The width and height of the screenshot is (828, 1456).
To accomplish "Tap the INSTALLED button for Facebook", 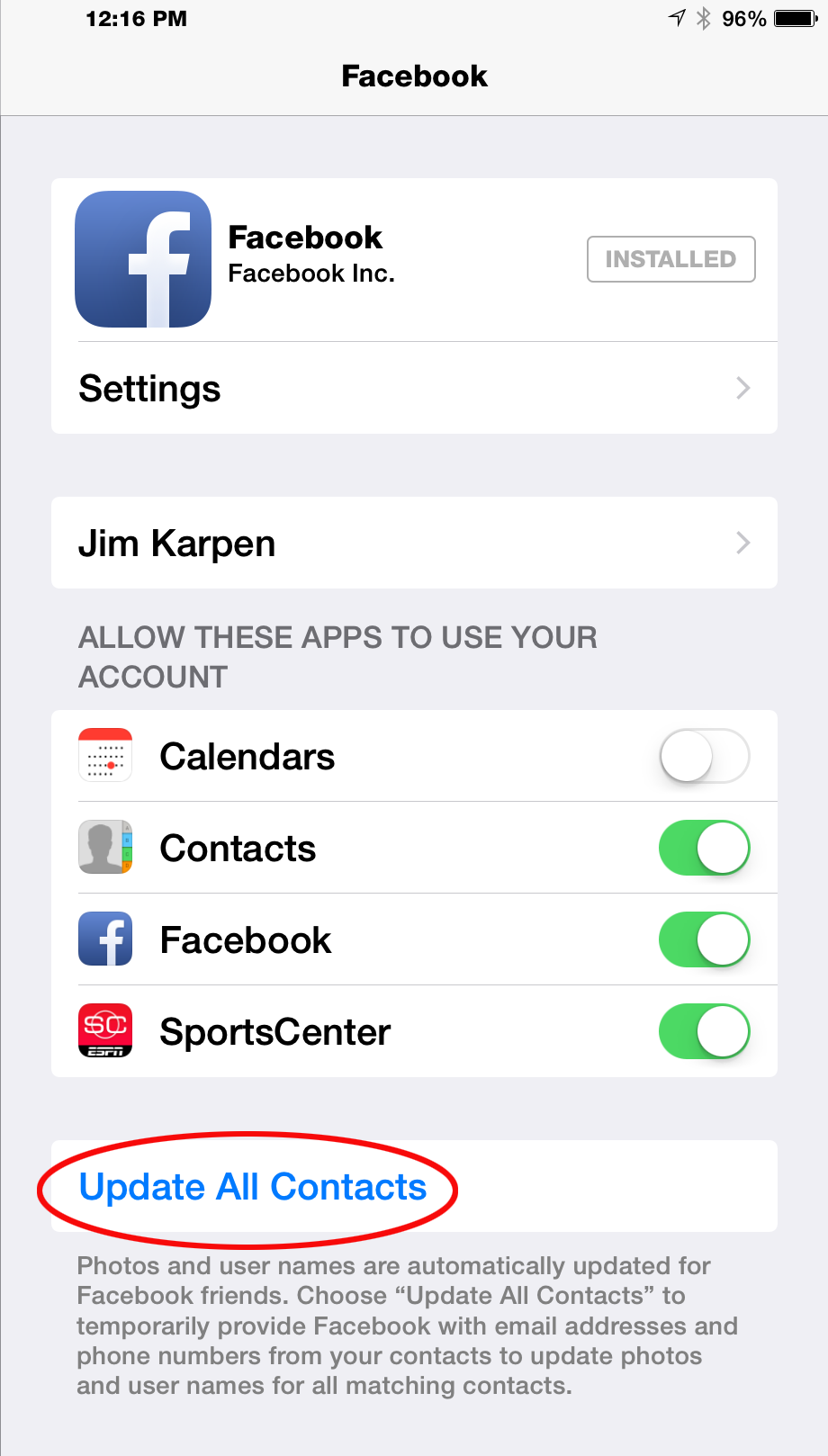I will pos(670,259).
